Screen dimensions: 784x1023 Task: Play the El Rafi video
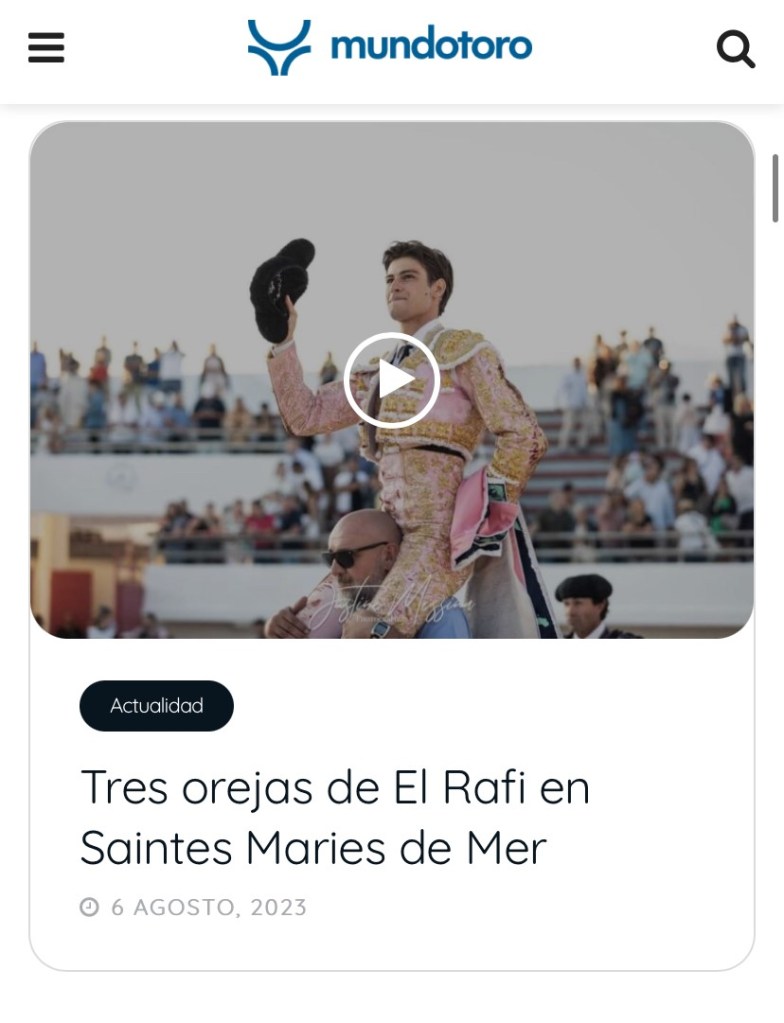(x=392, y=380)
